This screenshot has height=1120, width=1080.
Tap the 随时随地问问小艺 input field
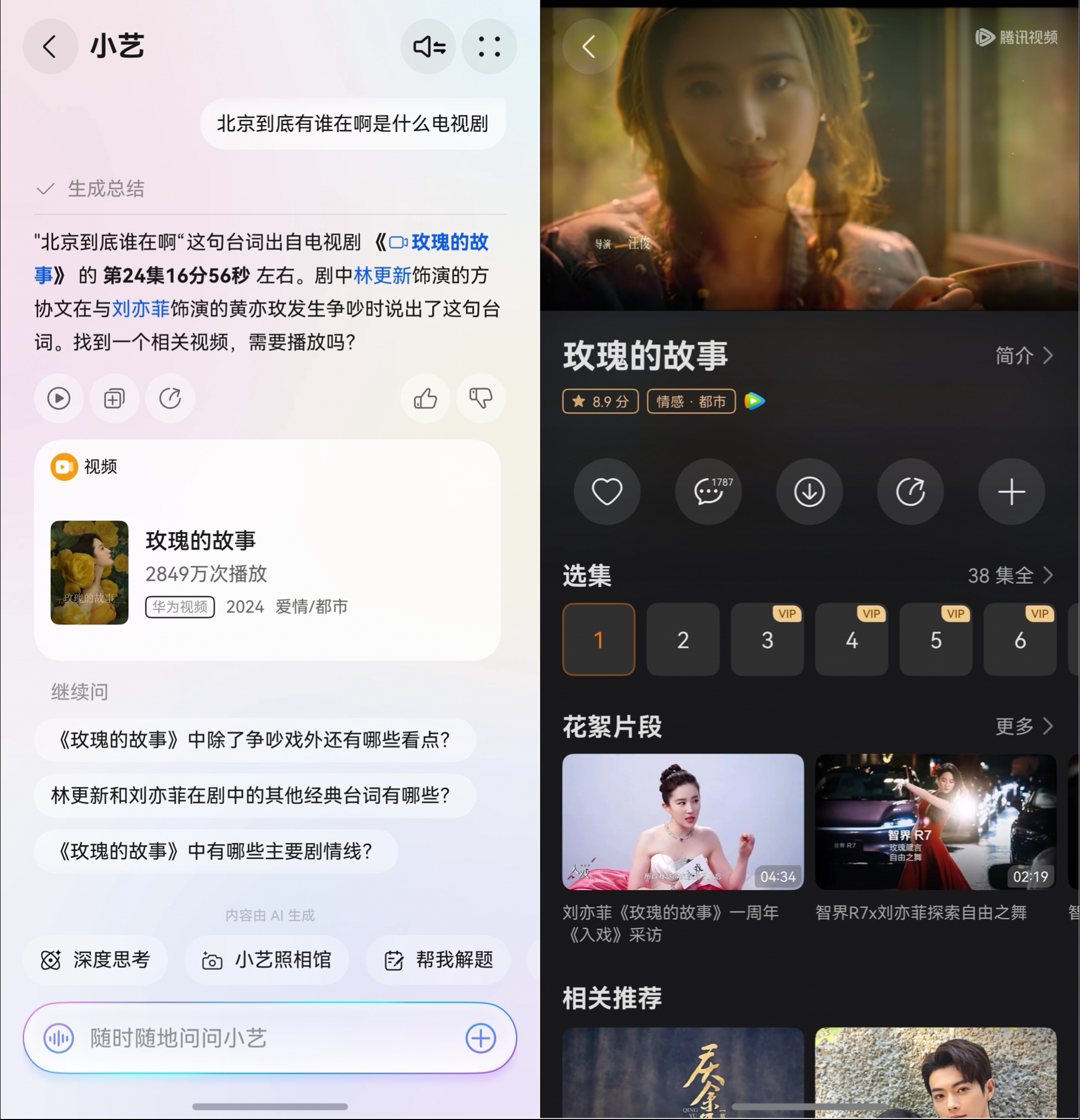(269, 1038)
